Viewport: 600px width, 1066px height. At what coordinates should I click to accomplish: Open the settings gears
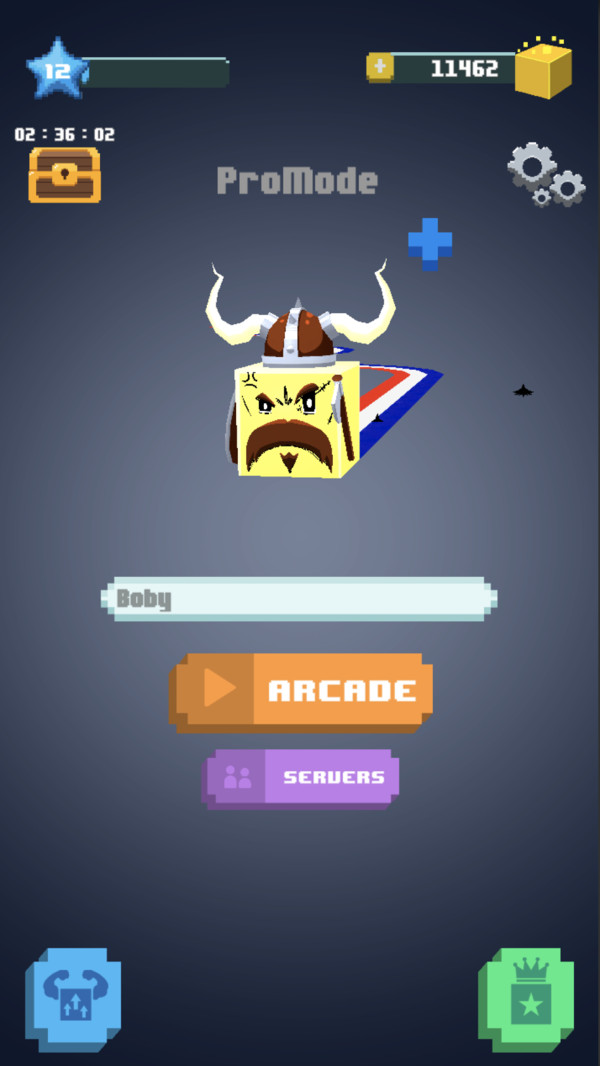coord(545,174)
